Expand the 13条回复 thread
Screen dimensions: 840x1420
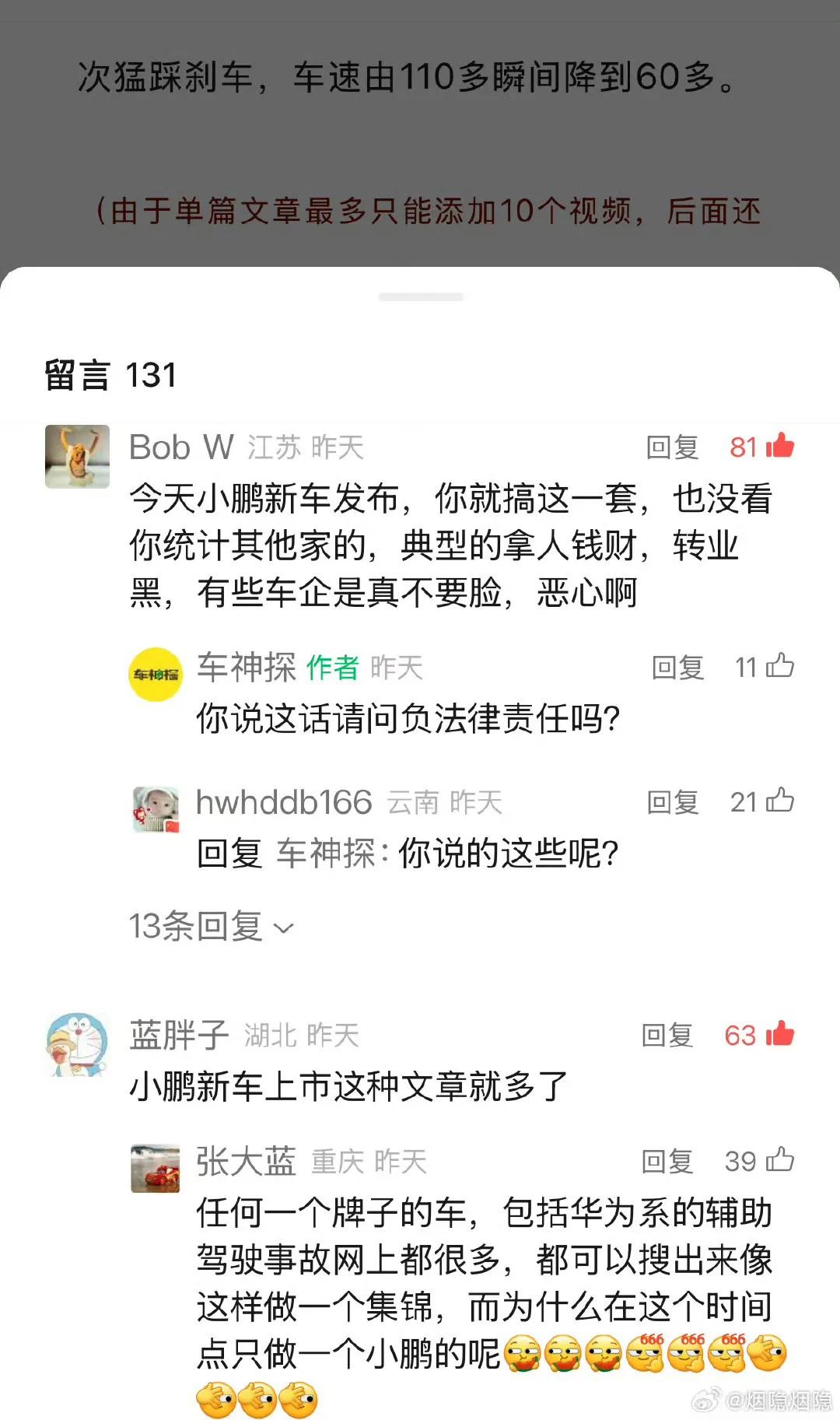coord(211,927)
